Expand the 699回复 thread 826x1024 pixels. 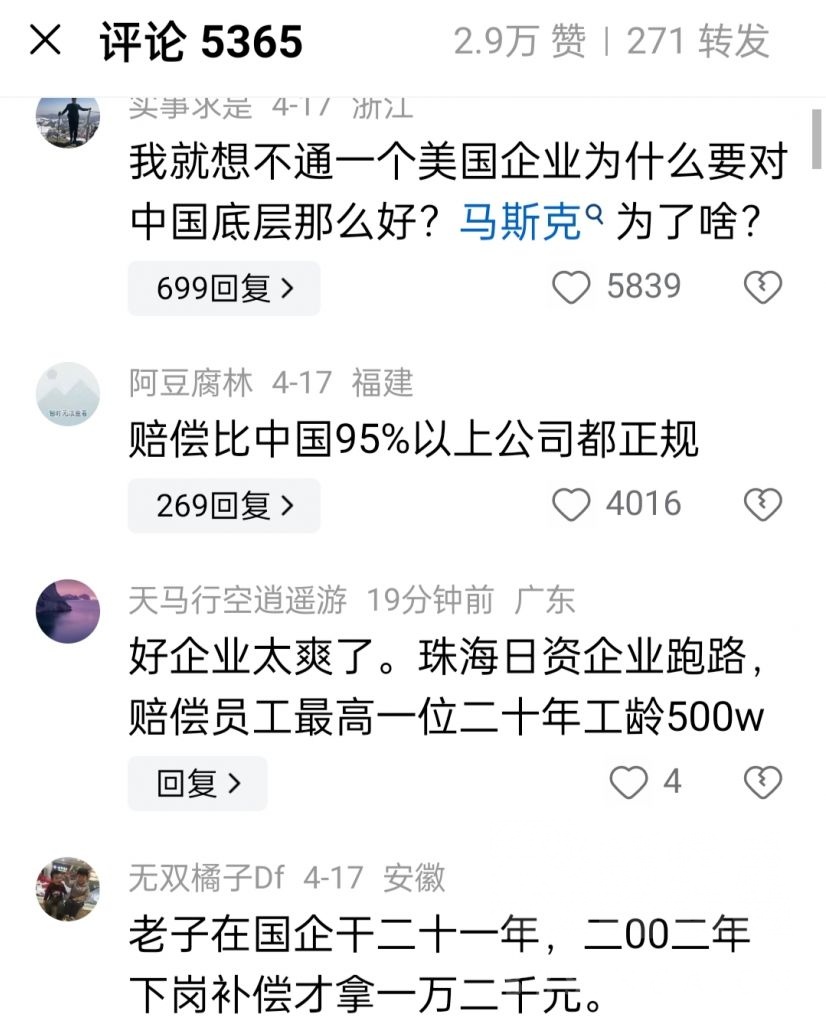[224, 289]
